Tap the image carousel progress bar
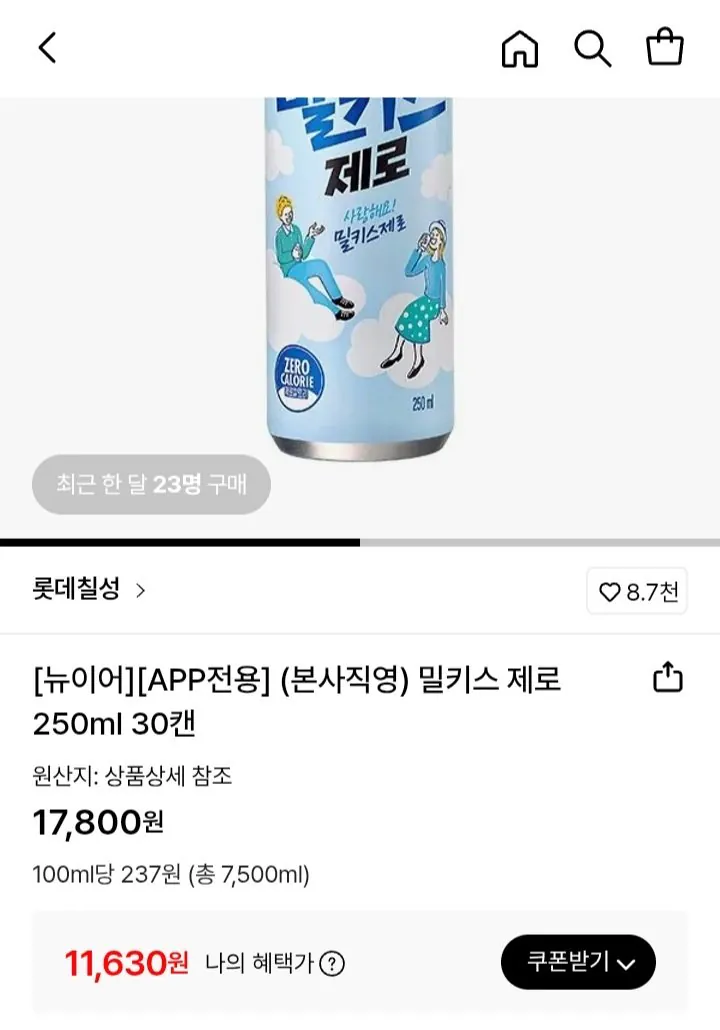Screen dimensions: 720x1030 pyautogui.click(x=360, y=541)
